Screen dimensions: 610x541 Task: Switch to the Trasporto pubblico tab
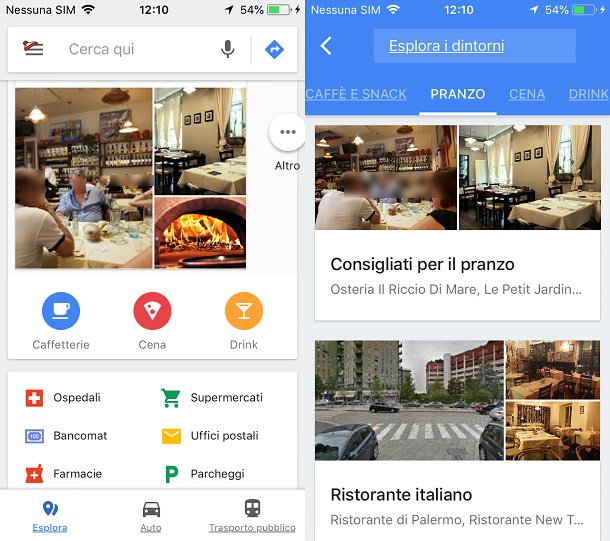(252, 515)
